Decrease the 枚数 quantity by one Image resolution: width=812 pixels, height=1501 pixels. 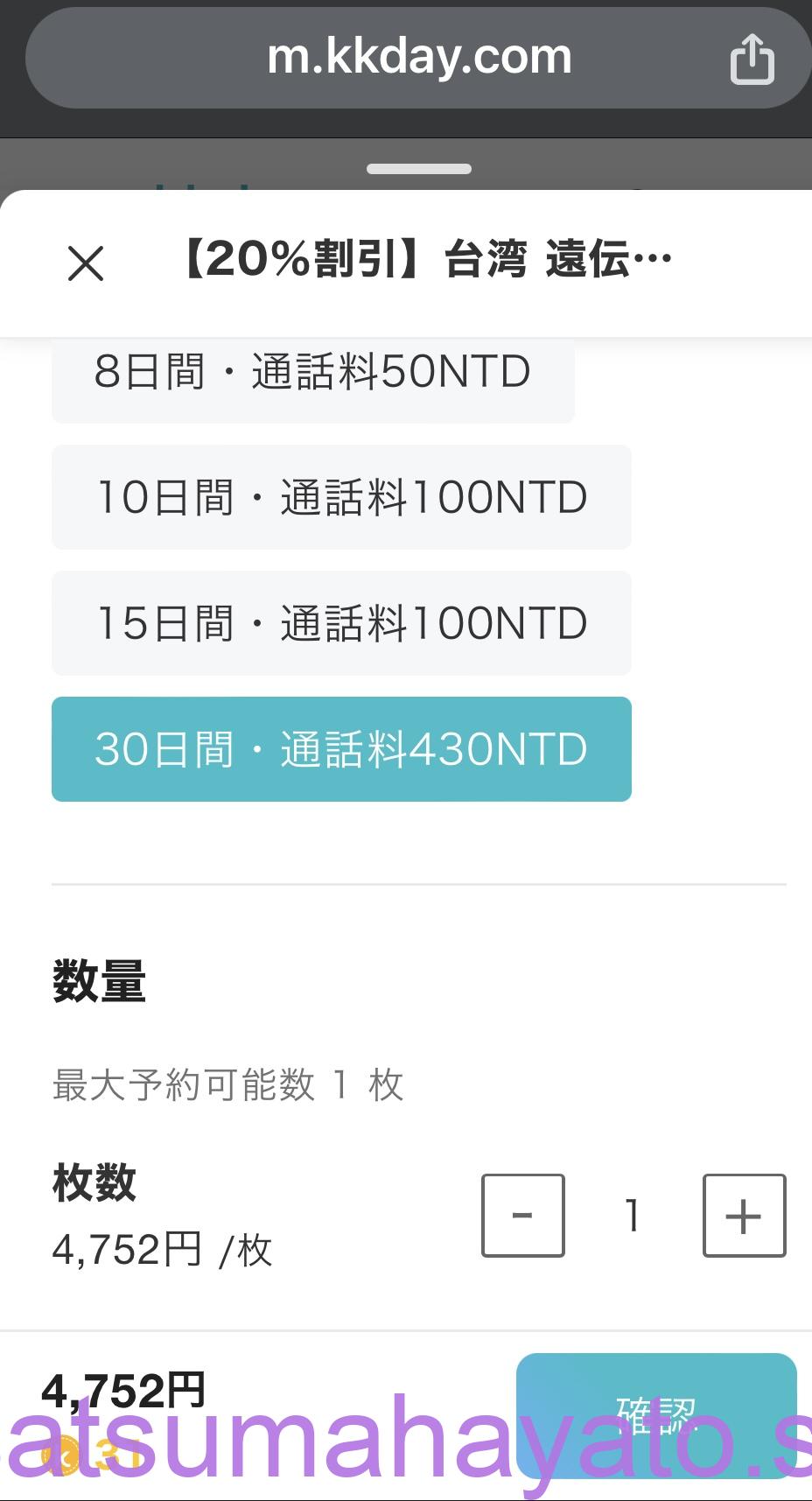tap(522, 1216)
